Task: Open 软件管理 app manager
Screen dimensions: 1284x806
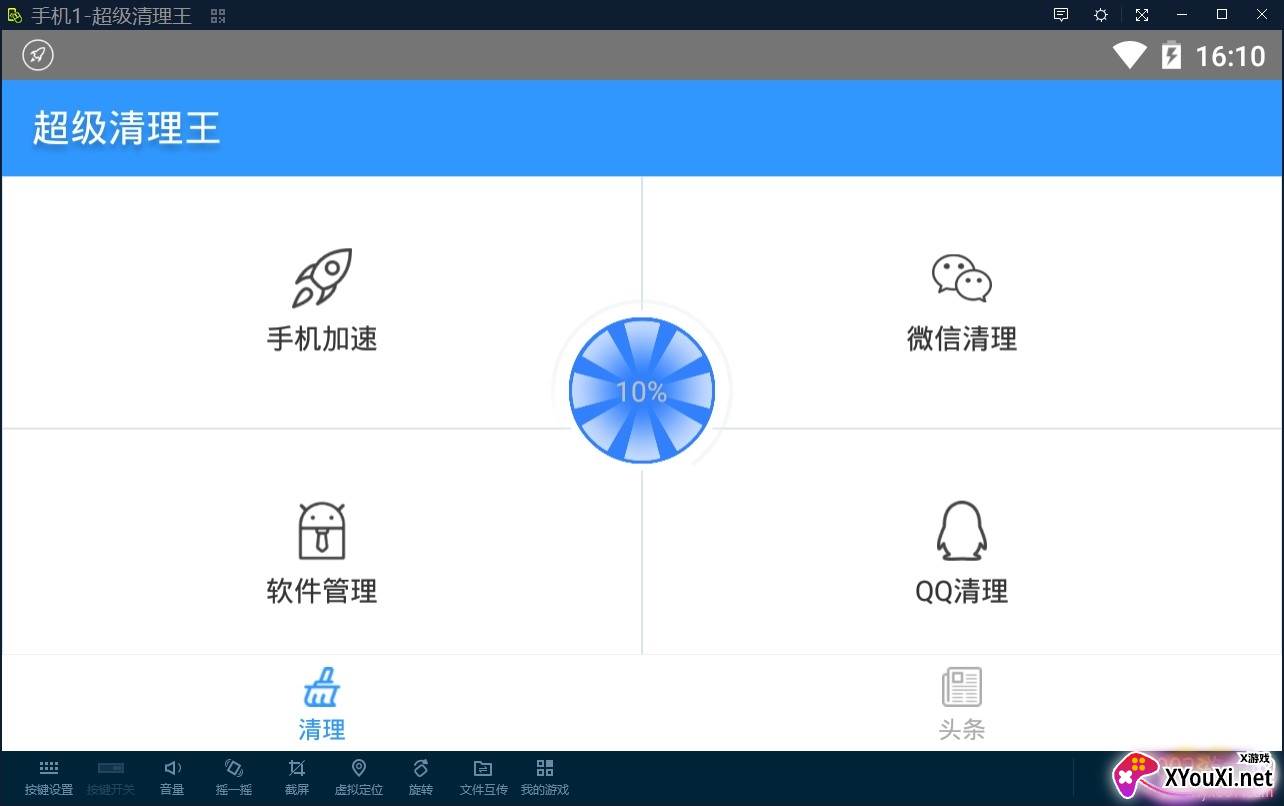Action: [321, 552]
